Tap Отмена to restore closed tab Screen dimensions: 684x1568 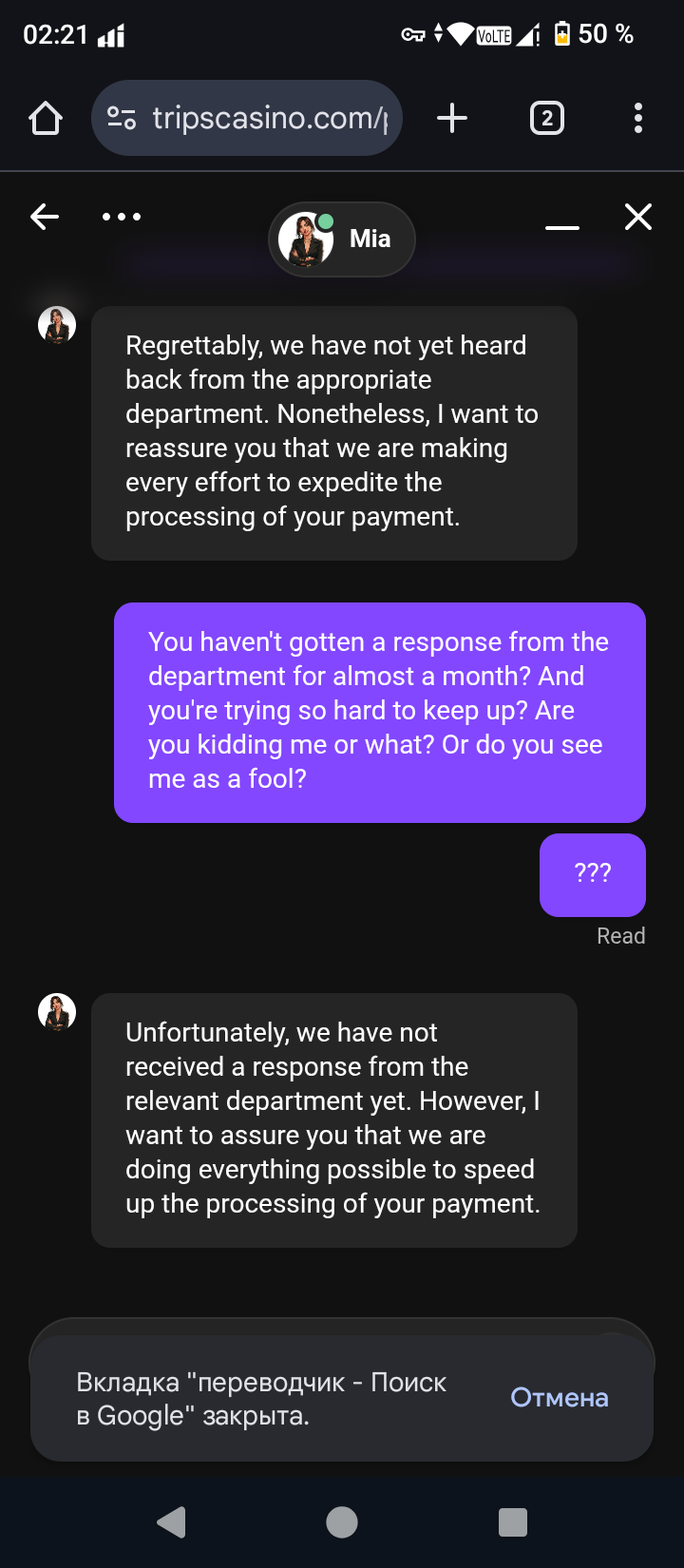(559, 1397)
